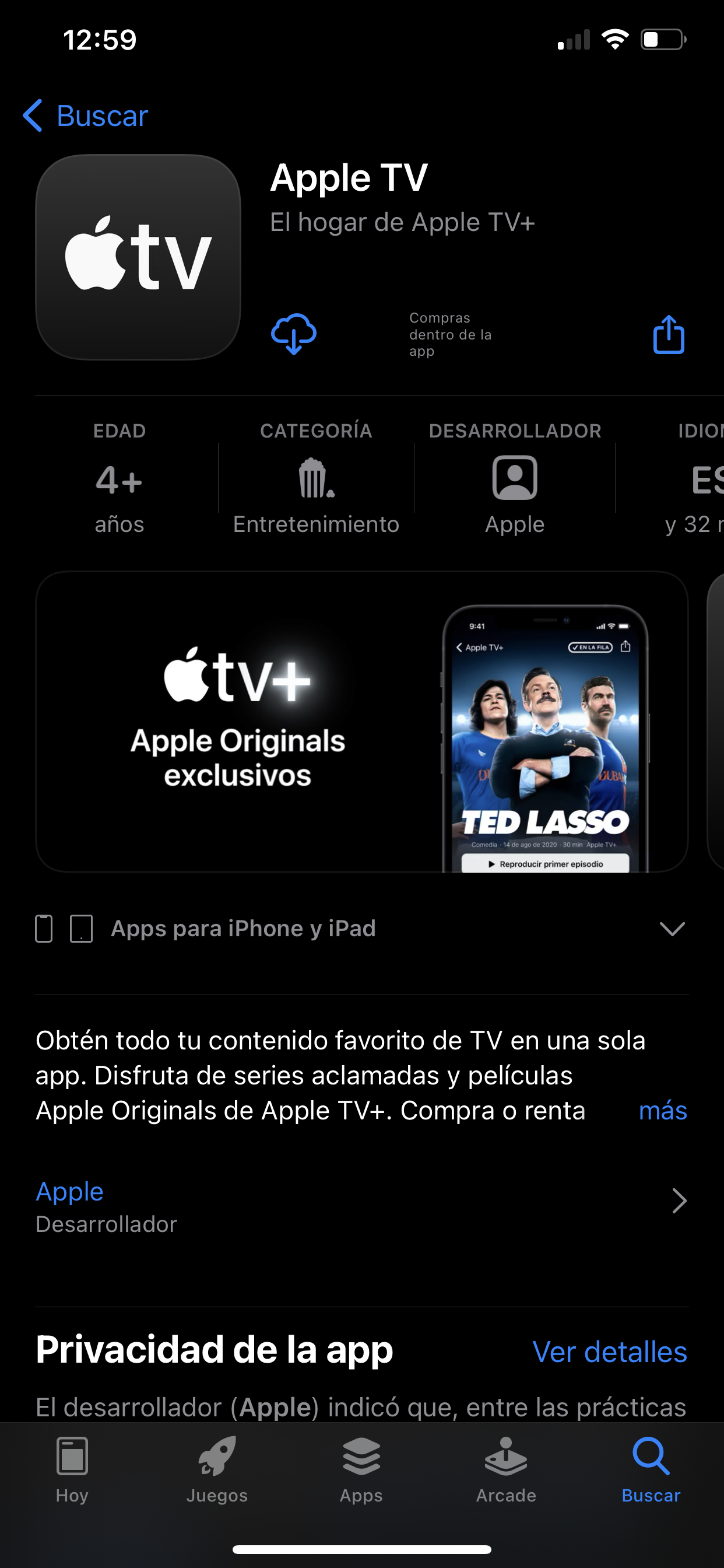724x1568 pixels.
Task: Share the Apple TV app
Action: (668, 334)
